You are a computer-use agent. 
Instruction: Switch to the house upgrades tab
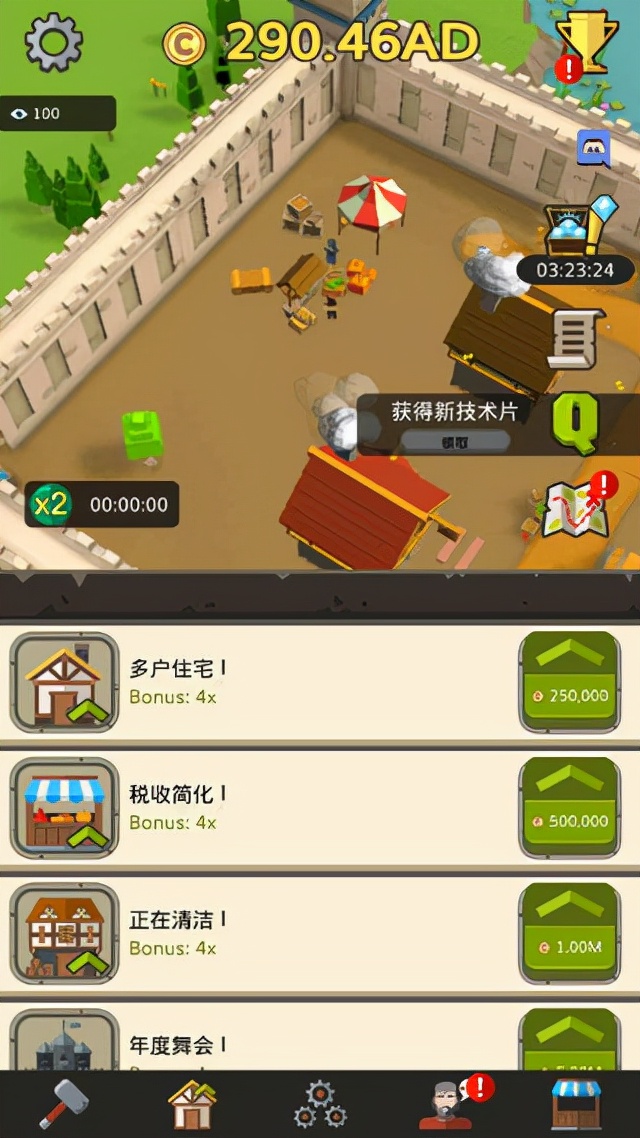click(192, 1104)
